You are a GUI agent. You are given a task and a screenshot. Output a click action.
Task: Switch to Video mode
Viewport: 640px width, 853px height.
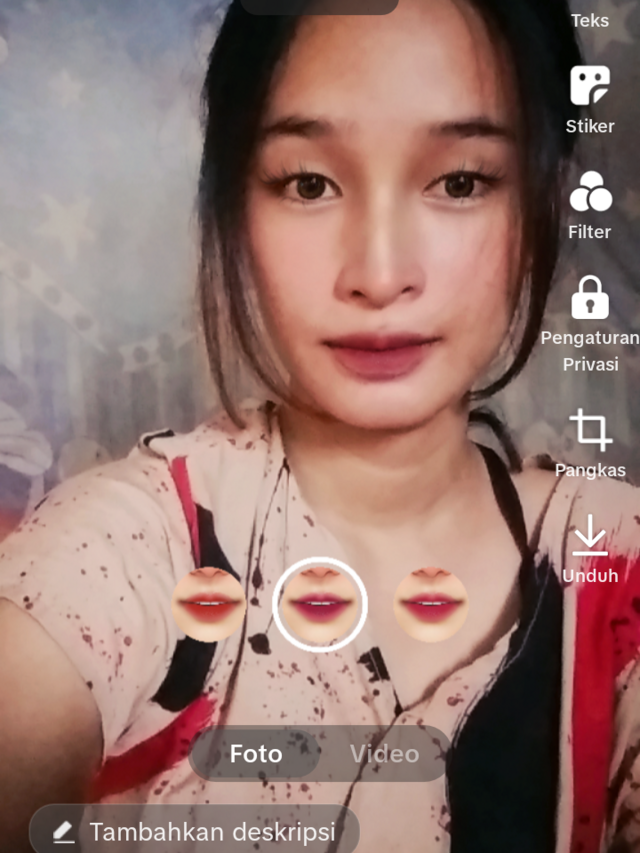[x=384, y=753]
